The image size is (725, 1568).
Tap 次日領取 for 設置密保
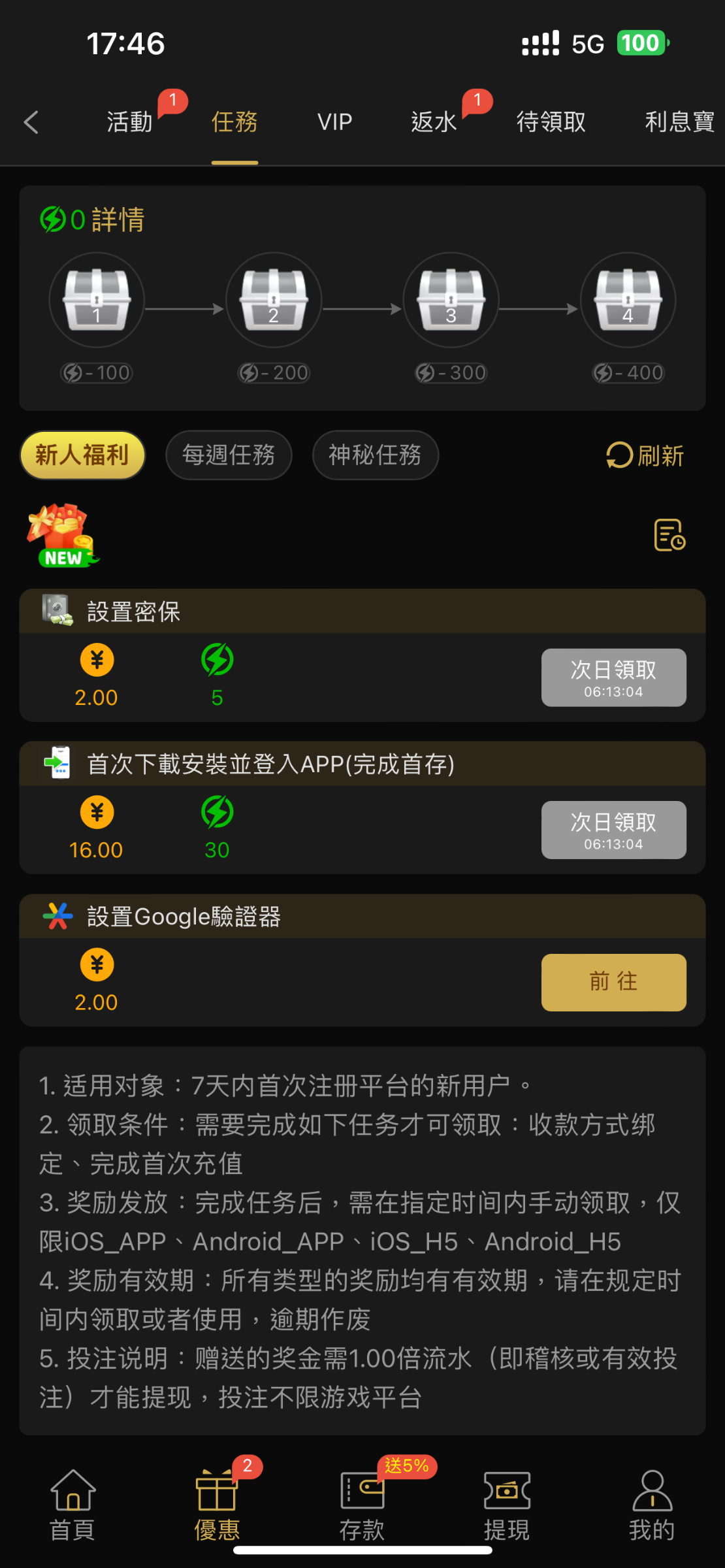613,678
